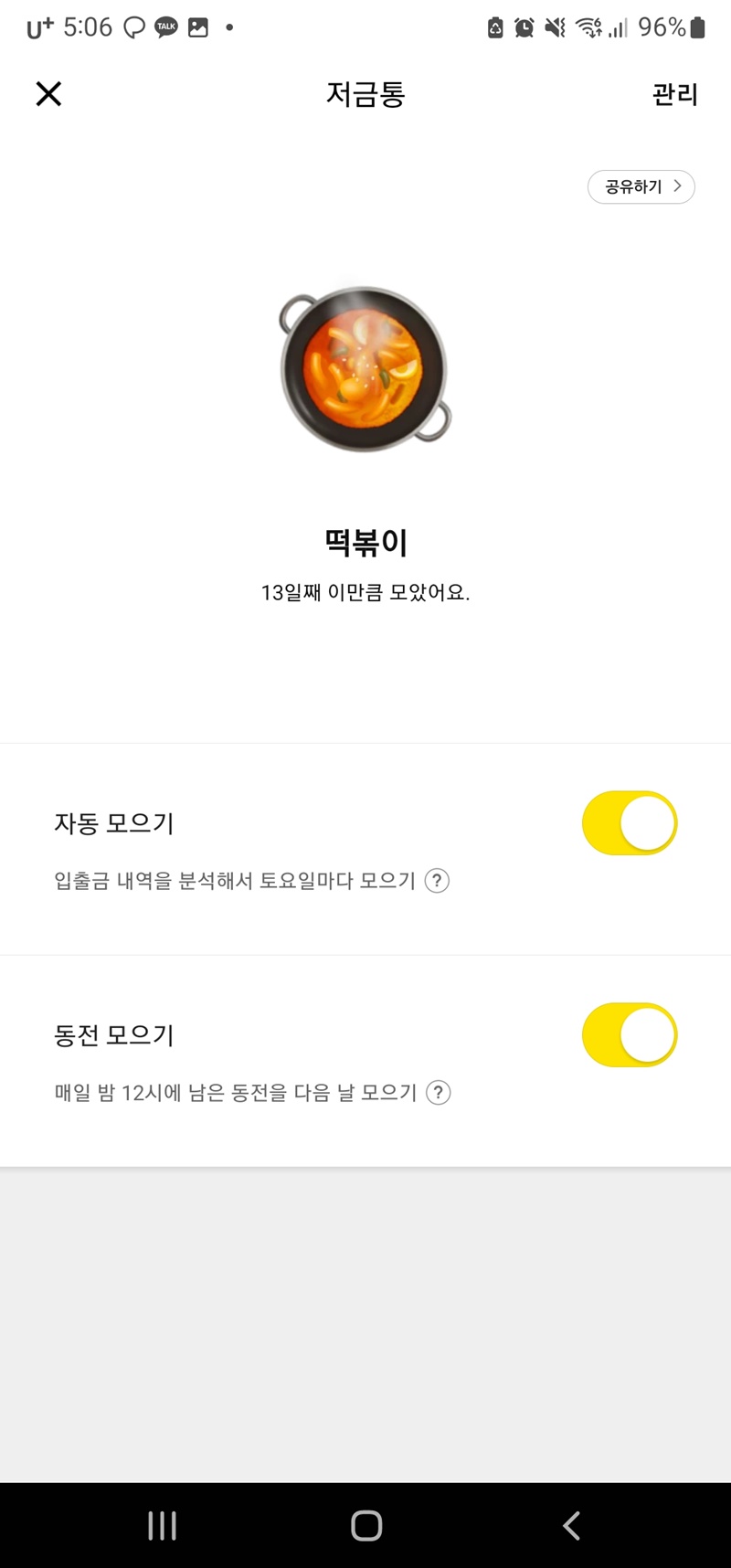Tap the alarm clock status icon
Image resolution: width=731 pixels, height=1568 pixels.
(522, 28)
